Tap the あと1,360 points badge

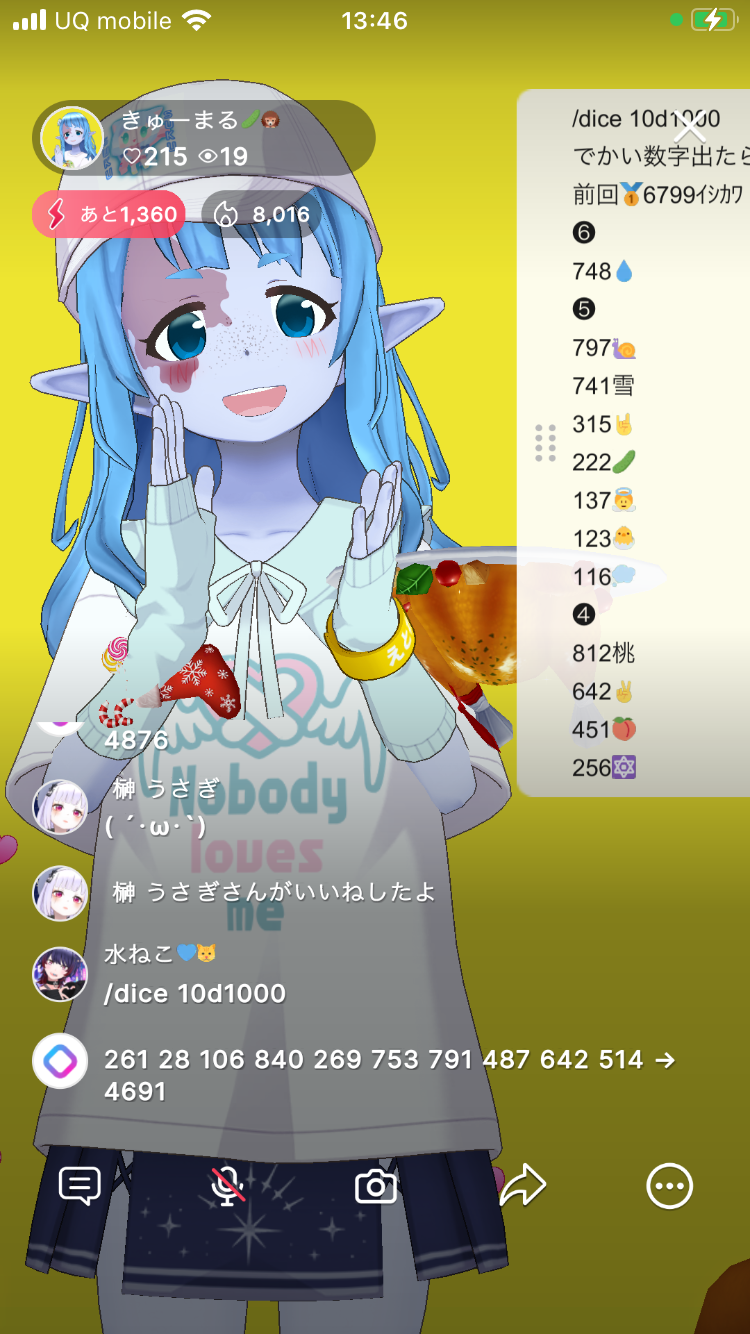click(109, 214)
